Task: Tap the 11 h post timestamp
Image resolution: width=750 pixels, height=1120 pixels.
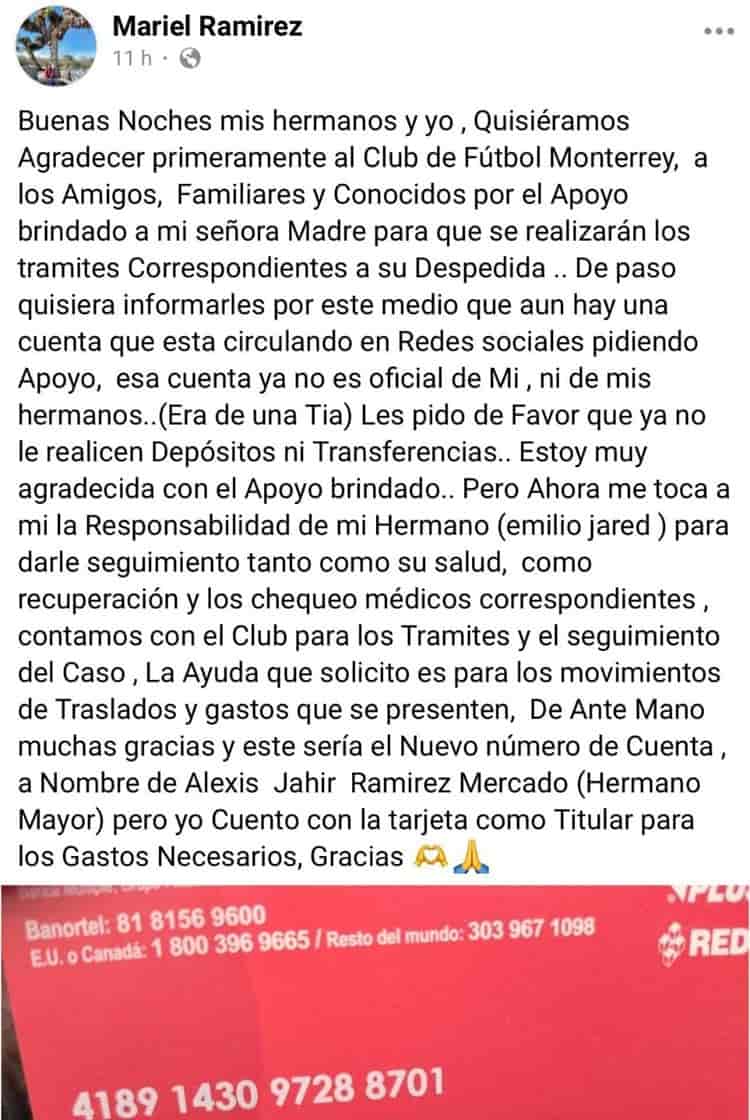Action: point(132,59)
